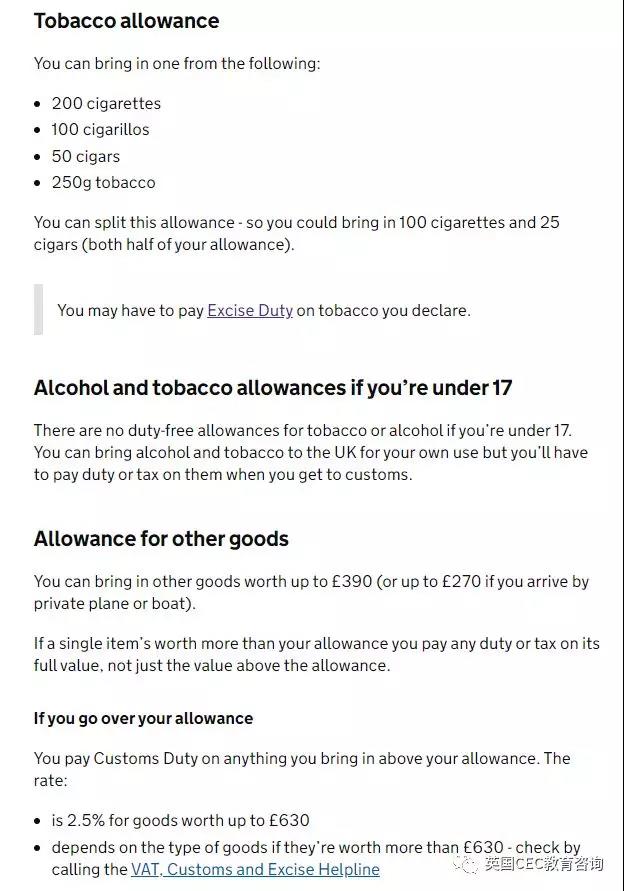Open the VAT, Customs and Excise Helpline link
This screenshot has width=624, height=891.
pos(255,869)
